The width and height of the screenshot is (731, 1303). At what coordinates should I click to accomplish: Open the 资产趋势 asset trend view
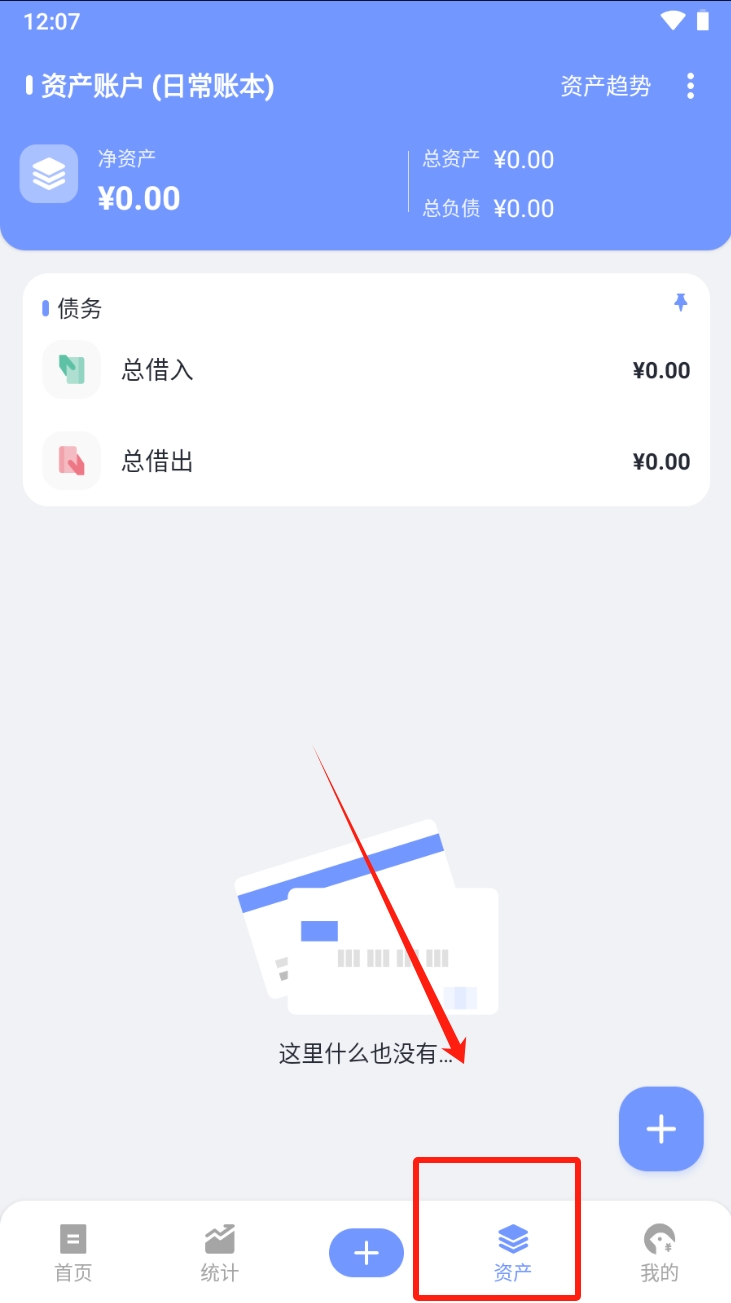(605, 86)
